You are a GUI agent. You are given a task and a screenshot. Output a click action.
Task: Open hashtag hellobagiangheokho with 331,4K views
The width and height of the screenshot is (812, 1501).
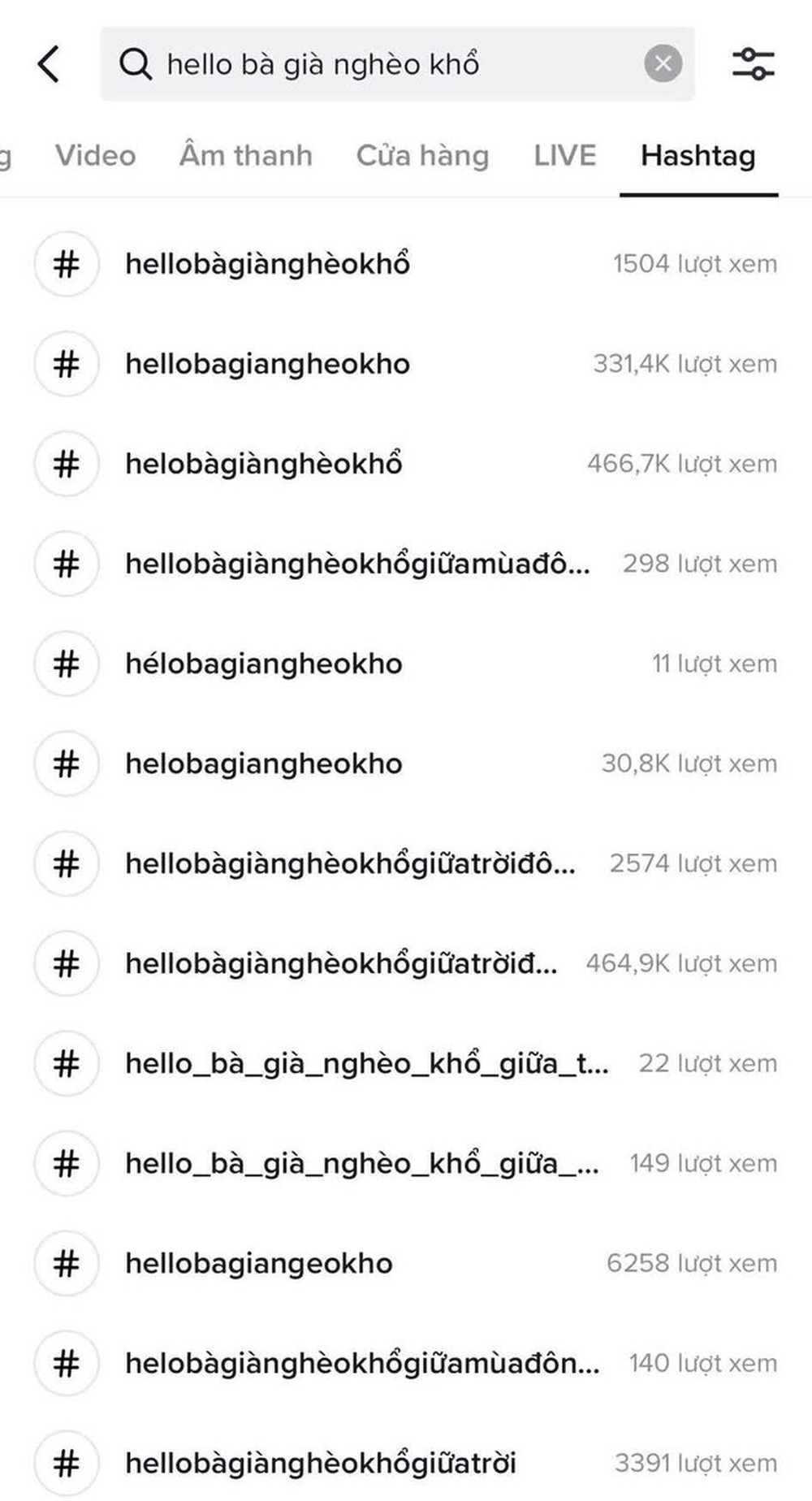coord(406,364)
